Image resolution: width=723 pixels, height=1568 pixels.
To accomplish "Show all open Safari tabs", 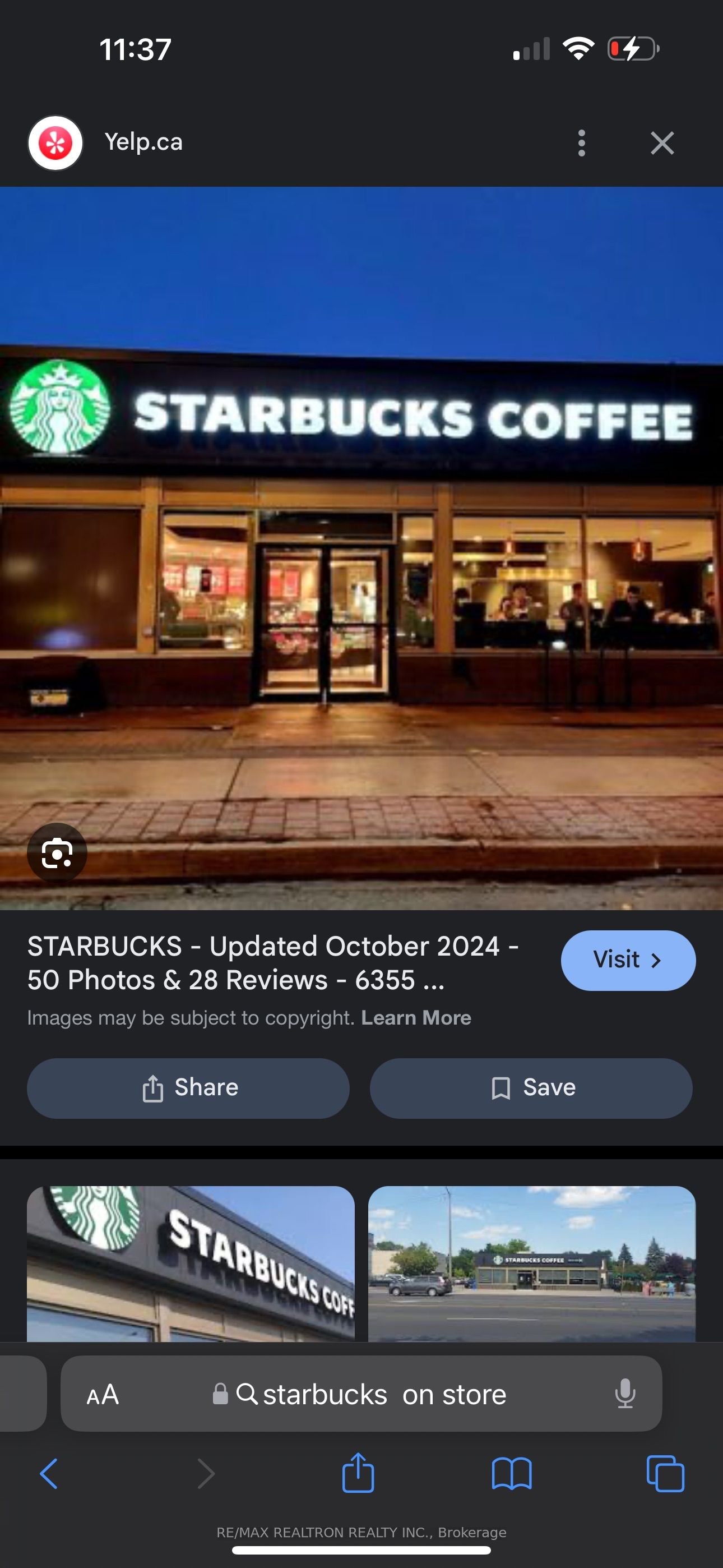I will click(665, 1474).
